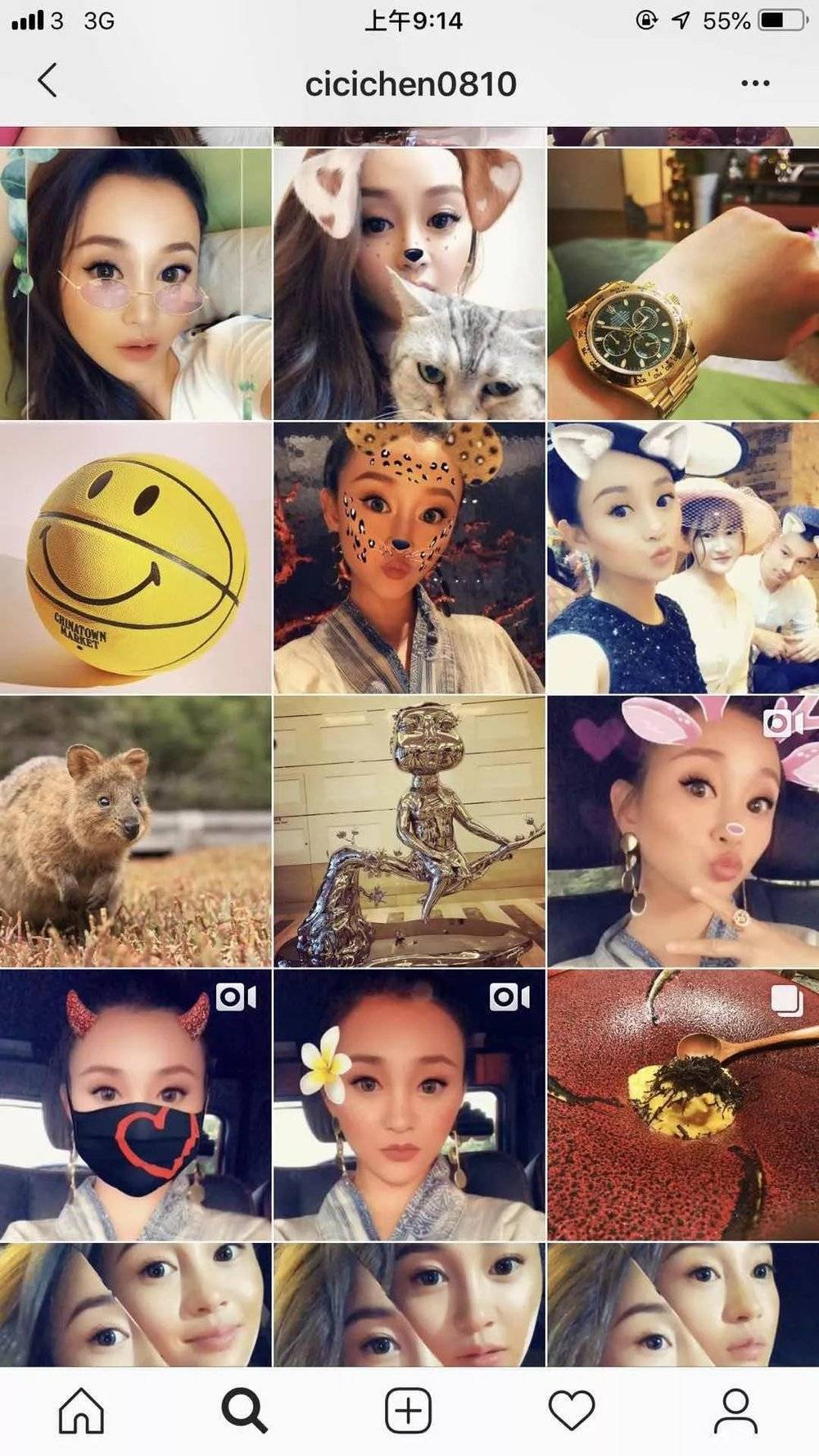Screen dimensions: 819x1456
Task: Play the video with the black heart mask
Action: pyautogui.click(x=135, y=1106)
